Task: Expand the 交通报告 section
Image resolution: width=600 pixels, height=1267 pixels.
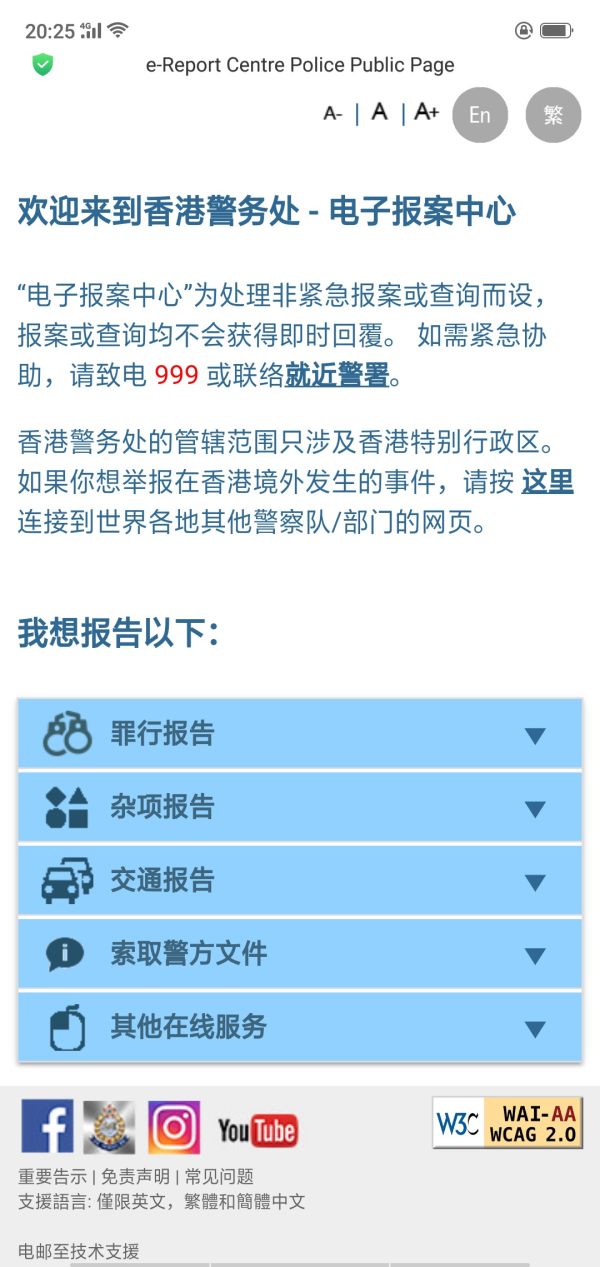Action: 300,881
